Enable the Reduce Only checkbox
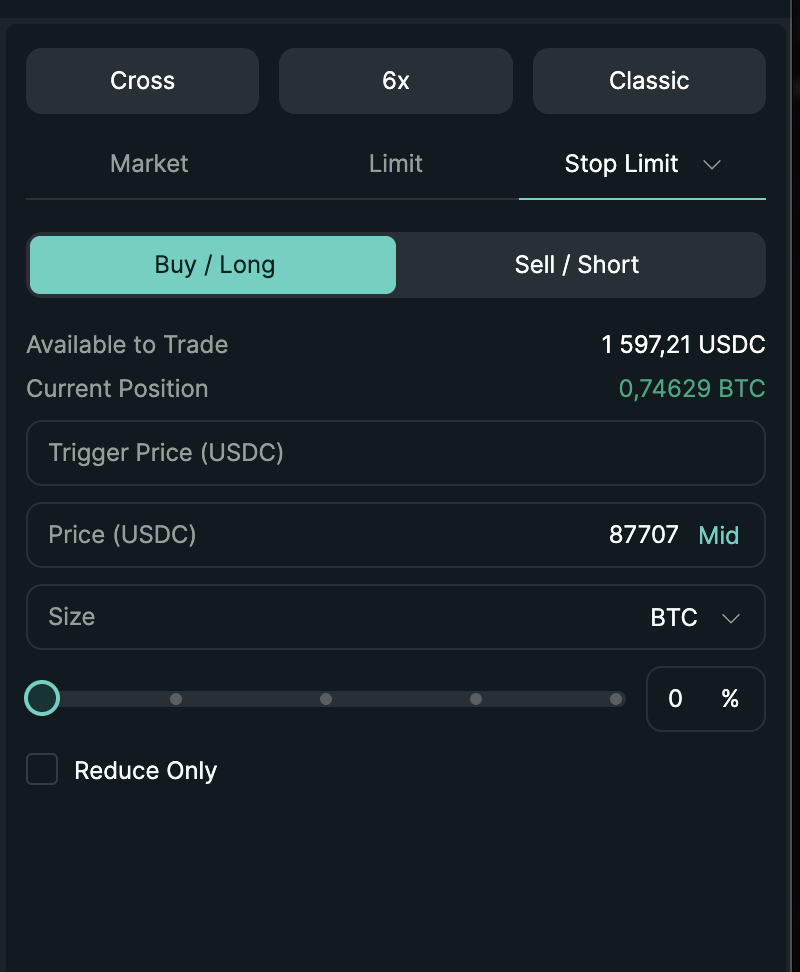The width and height of the screenshot is (800, 972). (x=41, y=770)
